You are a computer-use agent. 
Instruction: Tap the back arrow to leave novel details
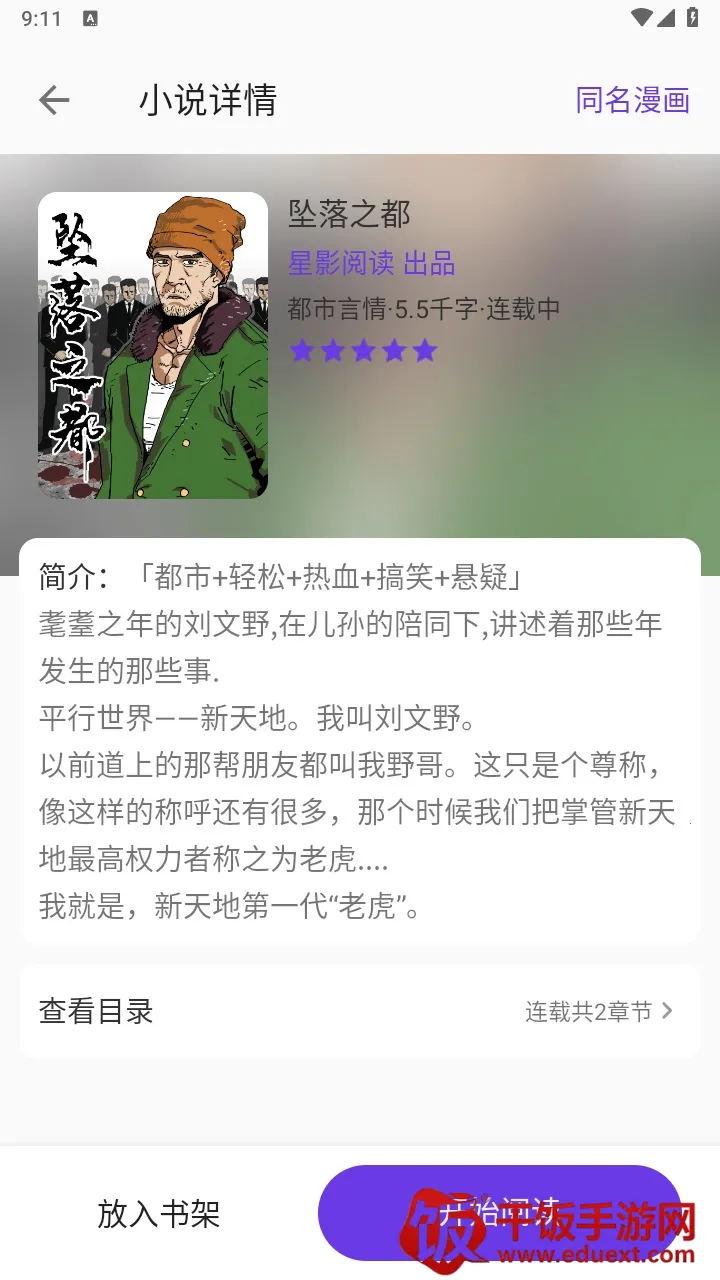[x=55, y=100]
